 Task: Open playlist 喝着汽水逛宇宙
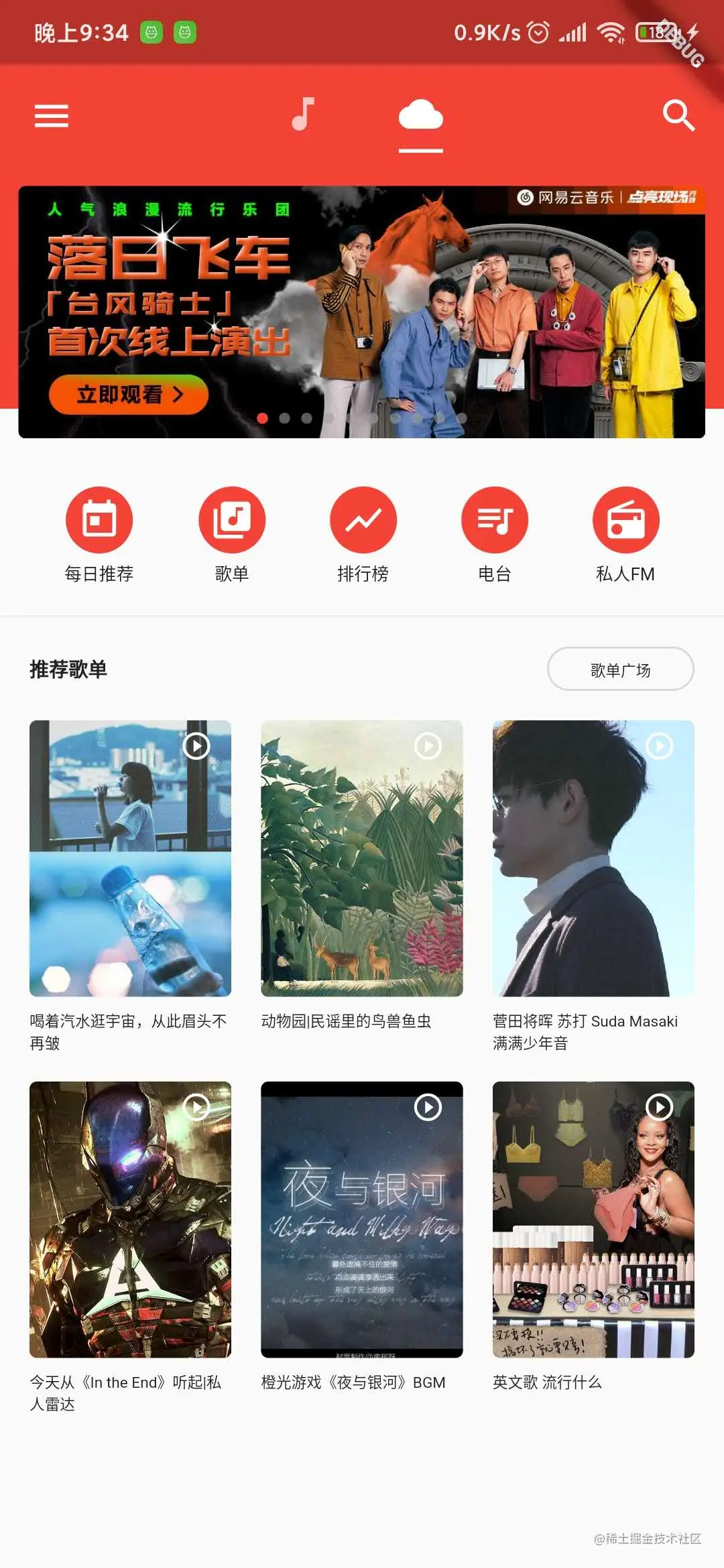click(130, 858)
